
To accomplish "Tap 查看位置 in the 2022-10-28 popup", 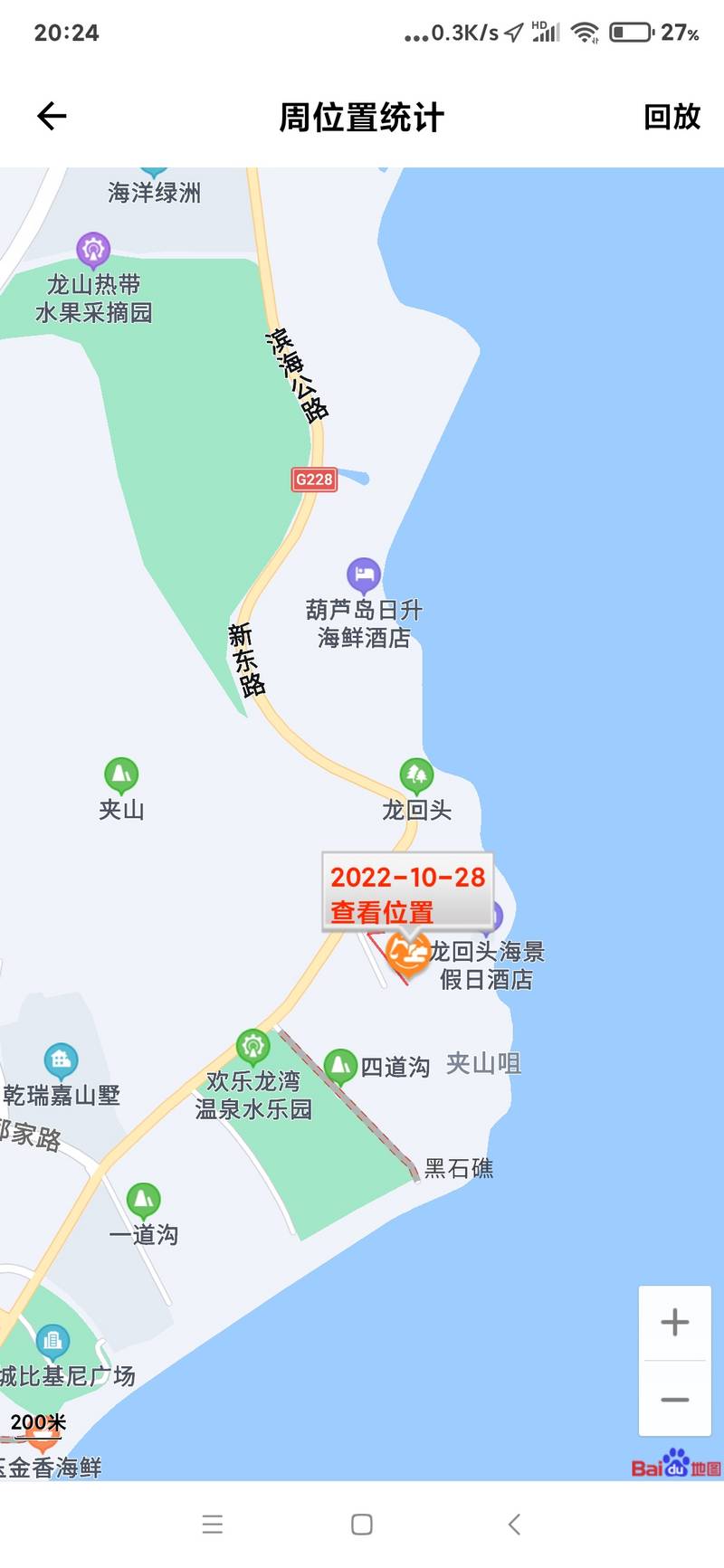I will (x=382, y=912).
